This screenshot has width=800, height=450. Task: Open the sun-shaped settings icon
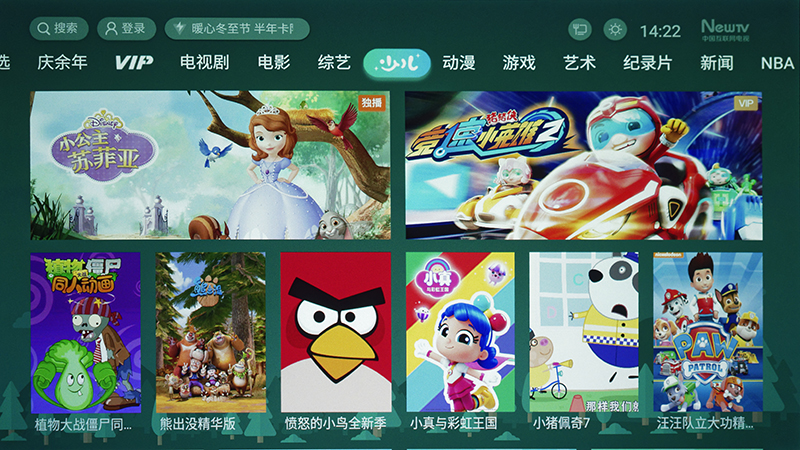pos(614,30)
